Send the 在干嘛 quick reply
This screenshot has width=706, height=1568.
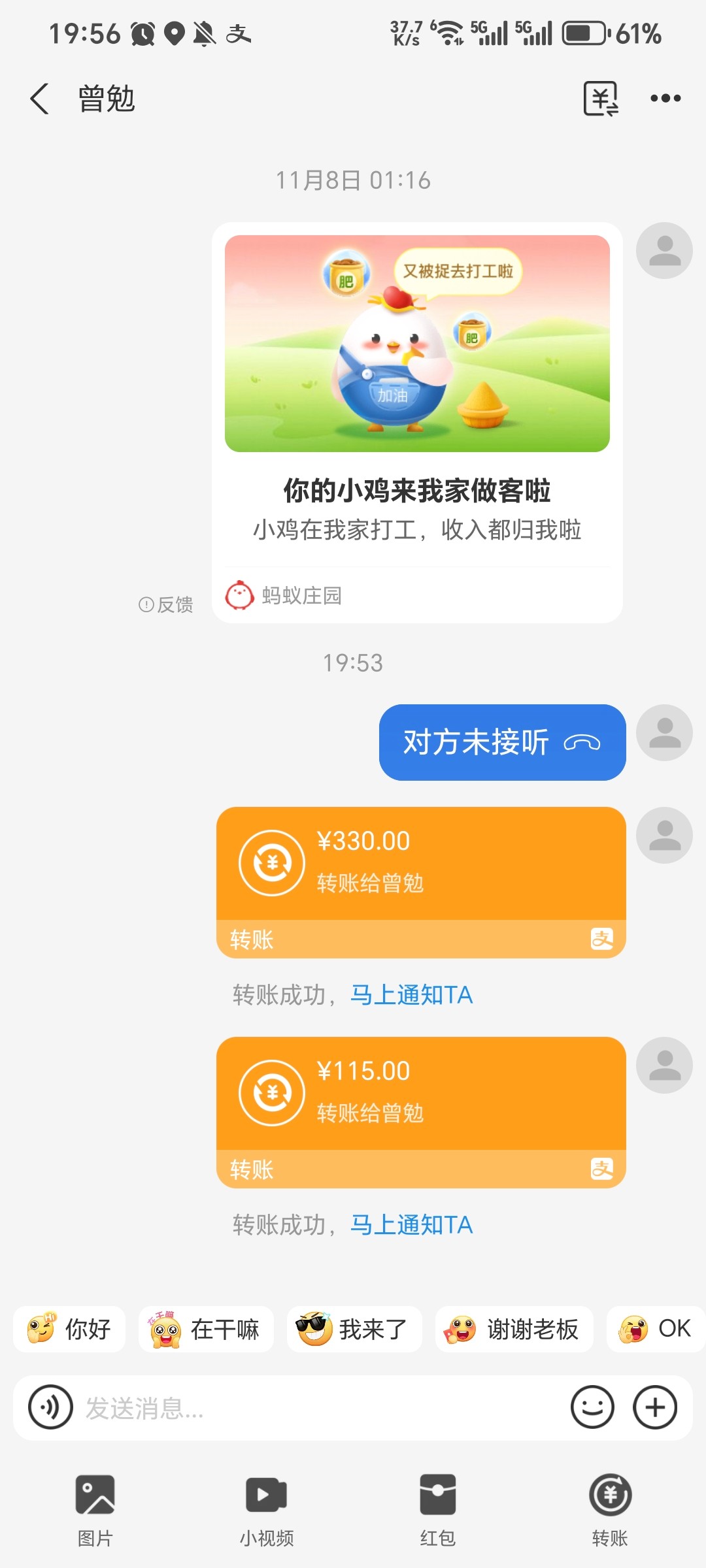tap(206, 1329)
